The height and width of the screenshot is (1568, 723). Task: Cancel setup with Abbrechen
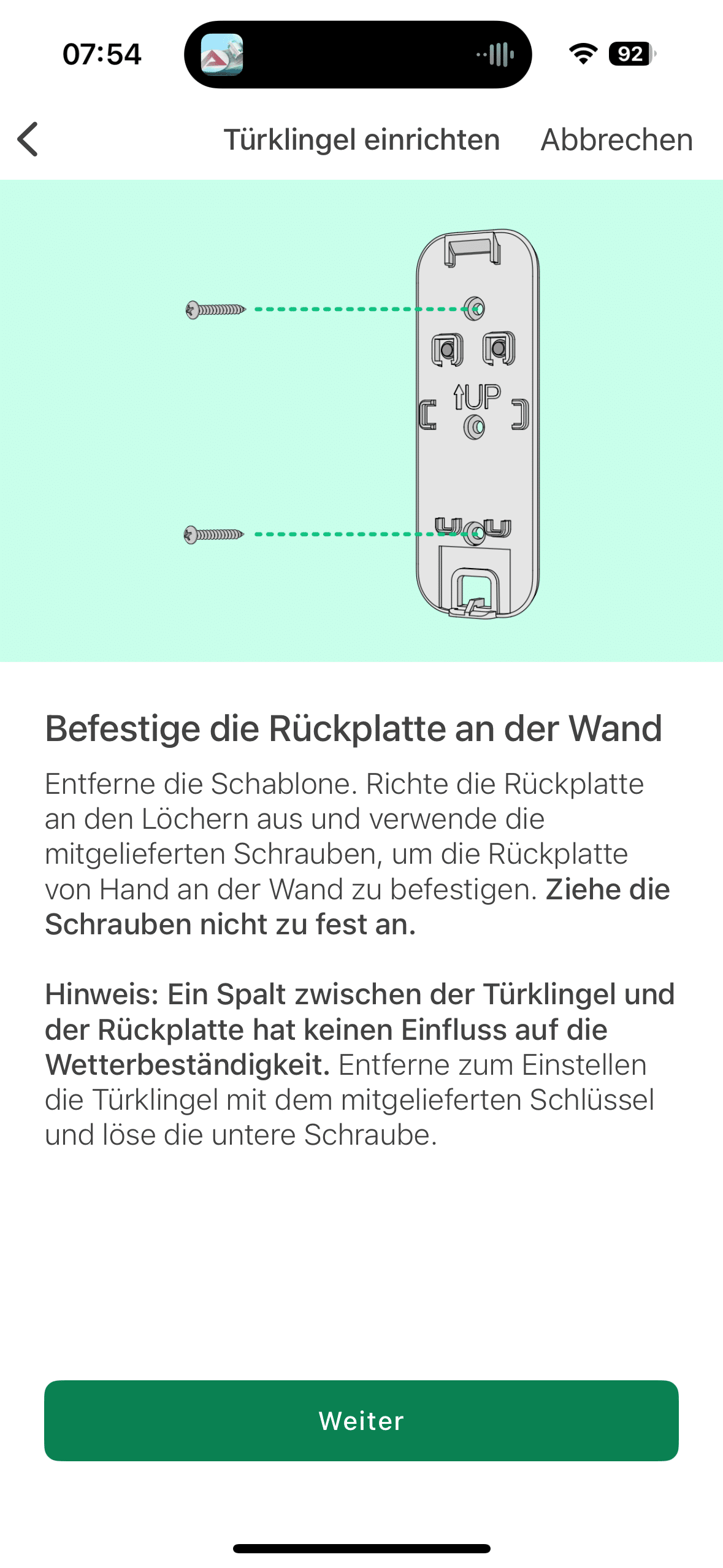(616, 140)
